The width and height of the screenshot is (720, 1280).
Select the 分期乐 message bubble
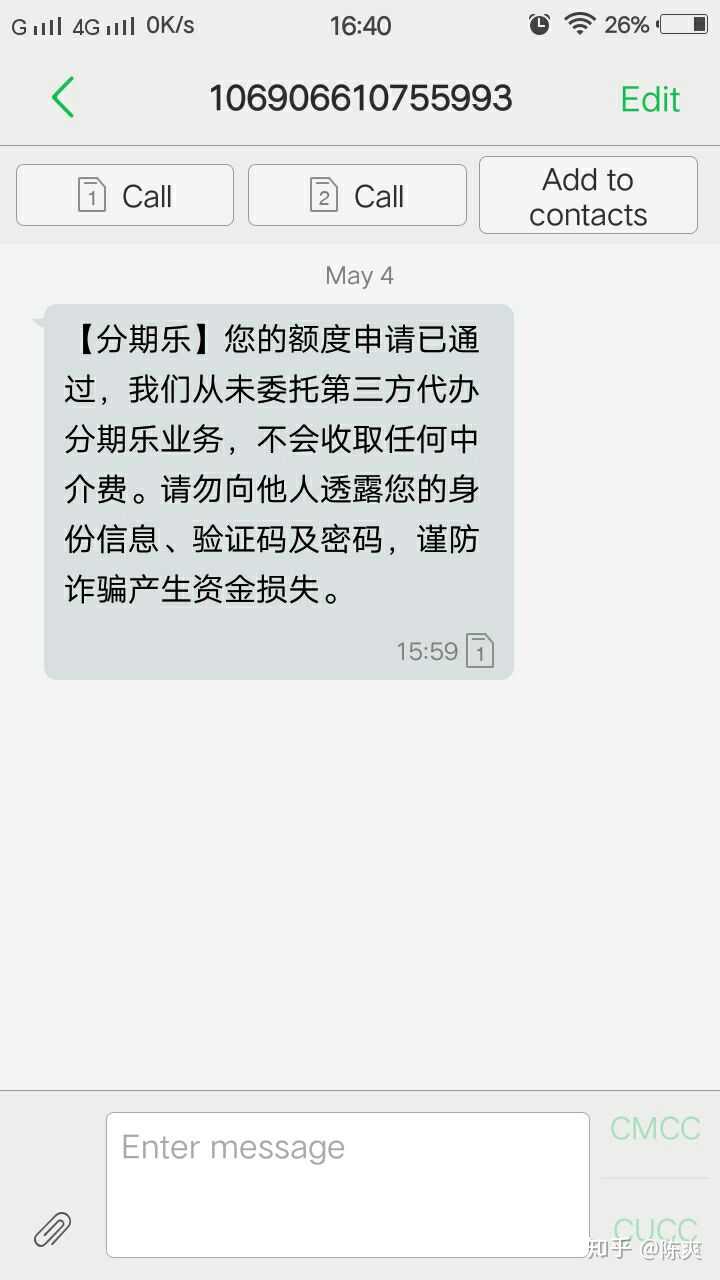[x=277, y=490]
